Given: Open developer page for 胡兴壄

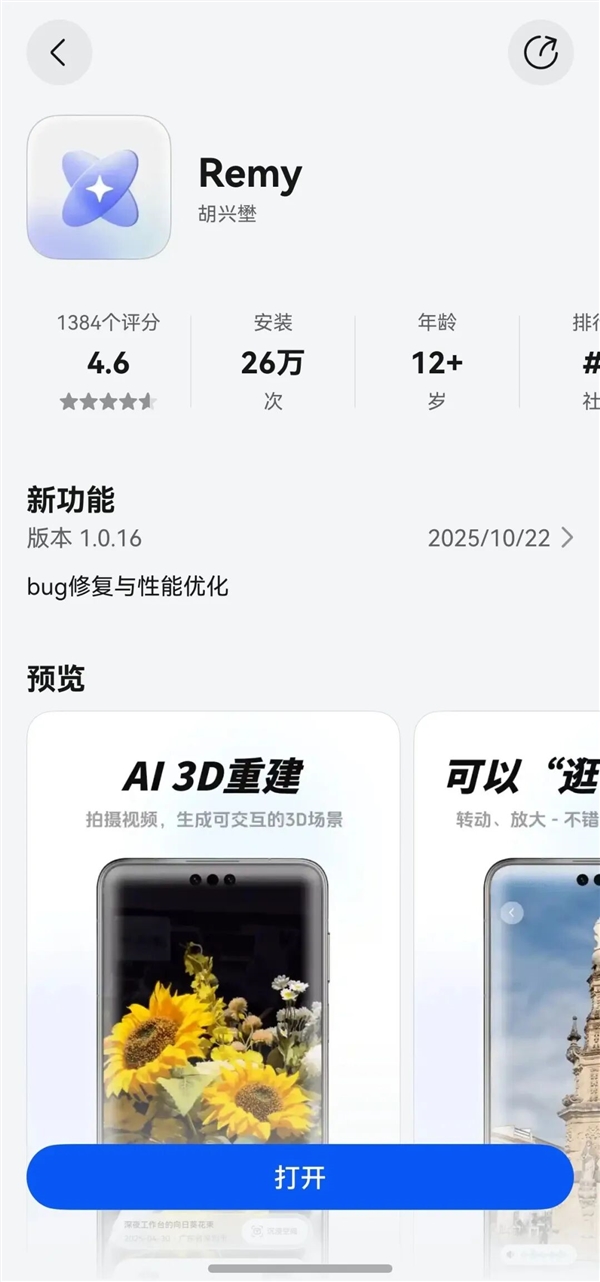Looking at the screenshot, I should click(x=227, y=213).
